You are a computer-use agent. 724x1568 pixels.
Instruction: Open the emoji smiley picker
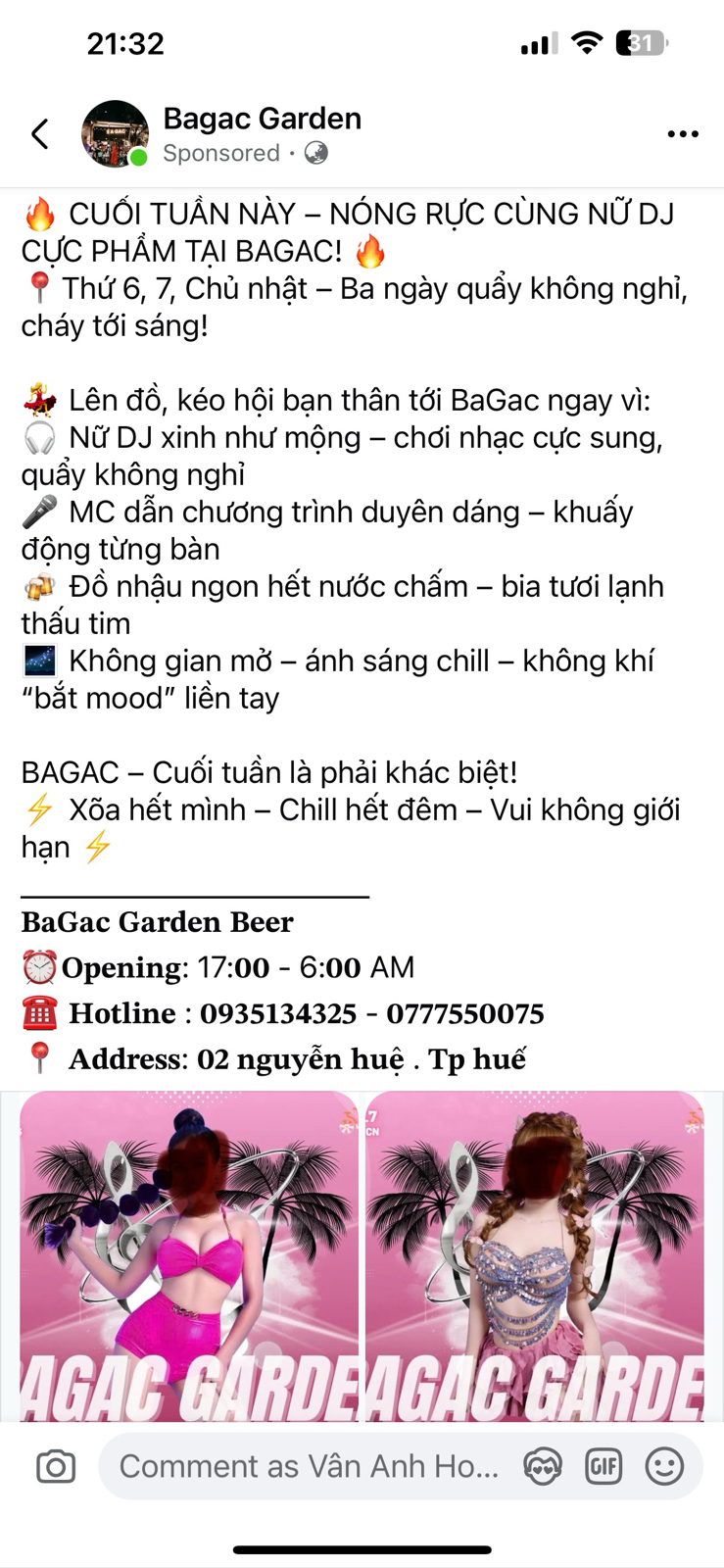point(664,1467)
